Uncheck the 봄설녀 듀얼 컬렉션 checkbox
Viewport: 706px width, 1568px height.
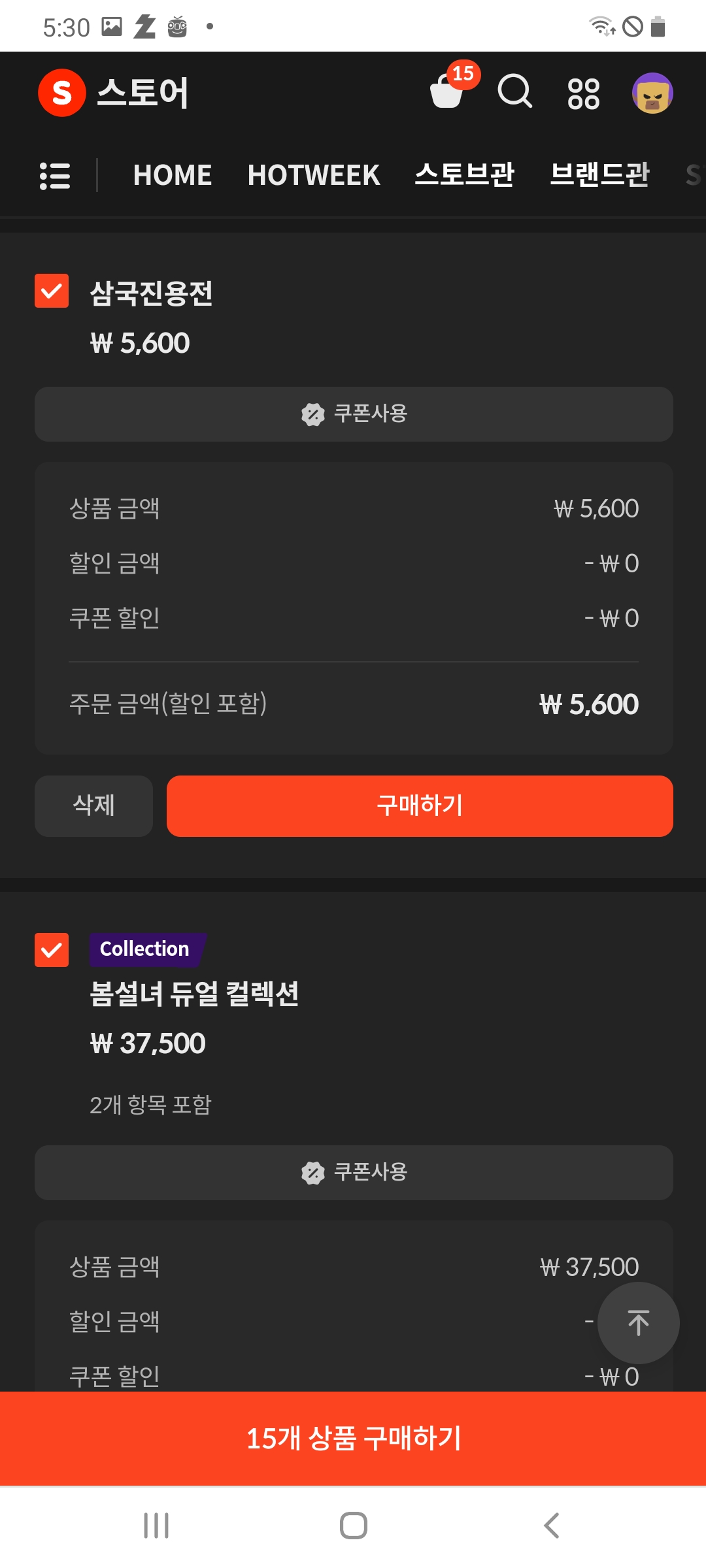[x=52, y=950]
